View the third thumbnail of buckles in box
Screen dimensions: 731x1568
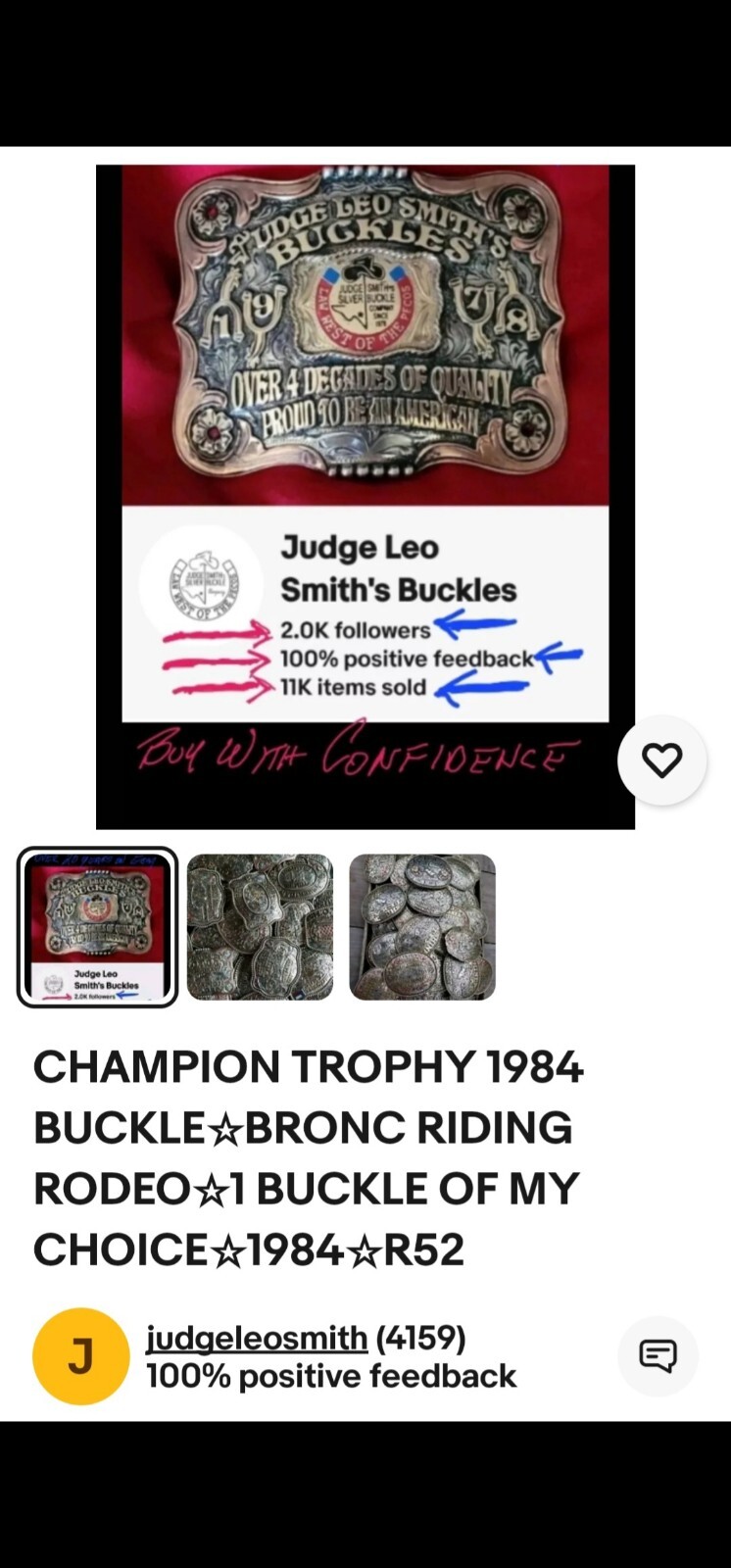[422, 927]
